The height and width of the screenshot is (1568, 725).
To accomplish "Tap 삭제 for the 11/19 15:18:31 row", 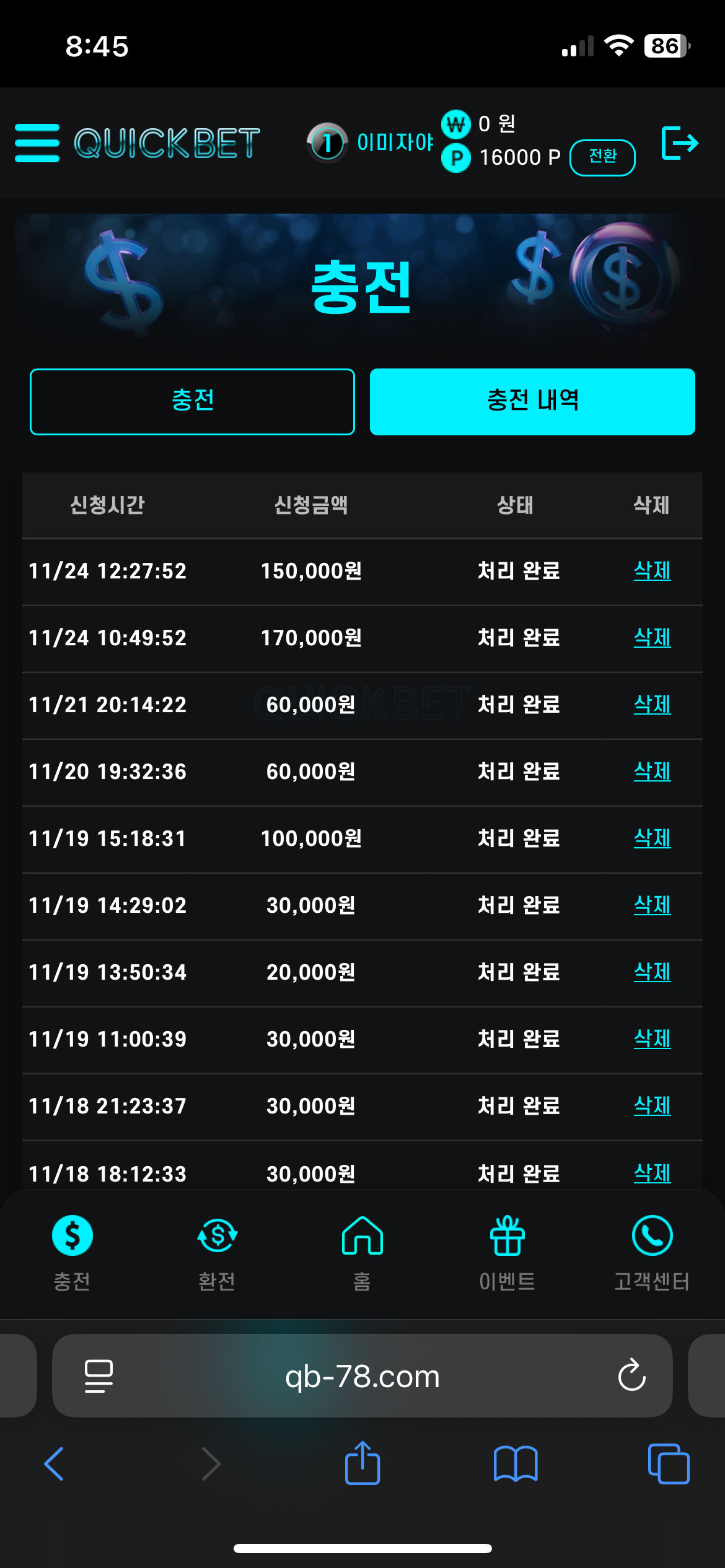I will click(x=652, y=838).
